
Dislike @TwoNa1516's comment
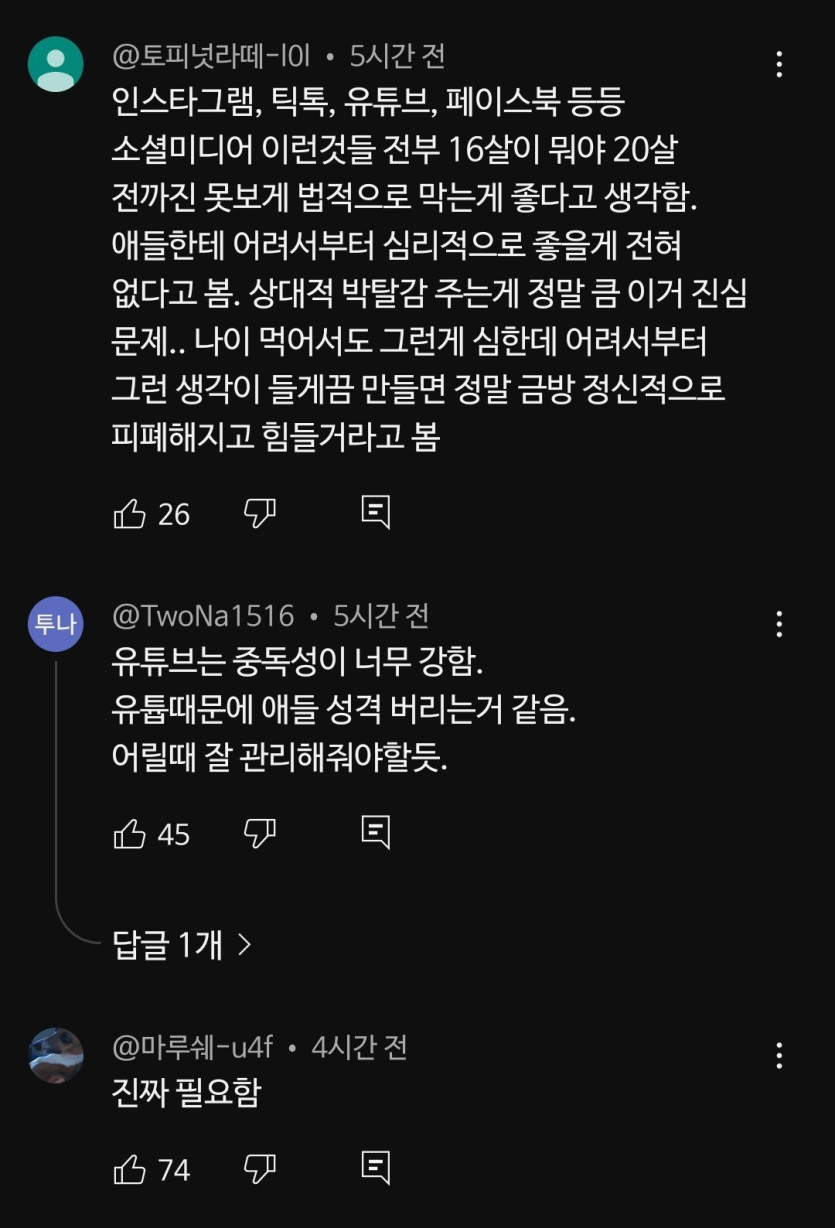[x=260, y=834]
